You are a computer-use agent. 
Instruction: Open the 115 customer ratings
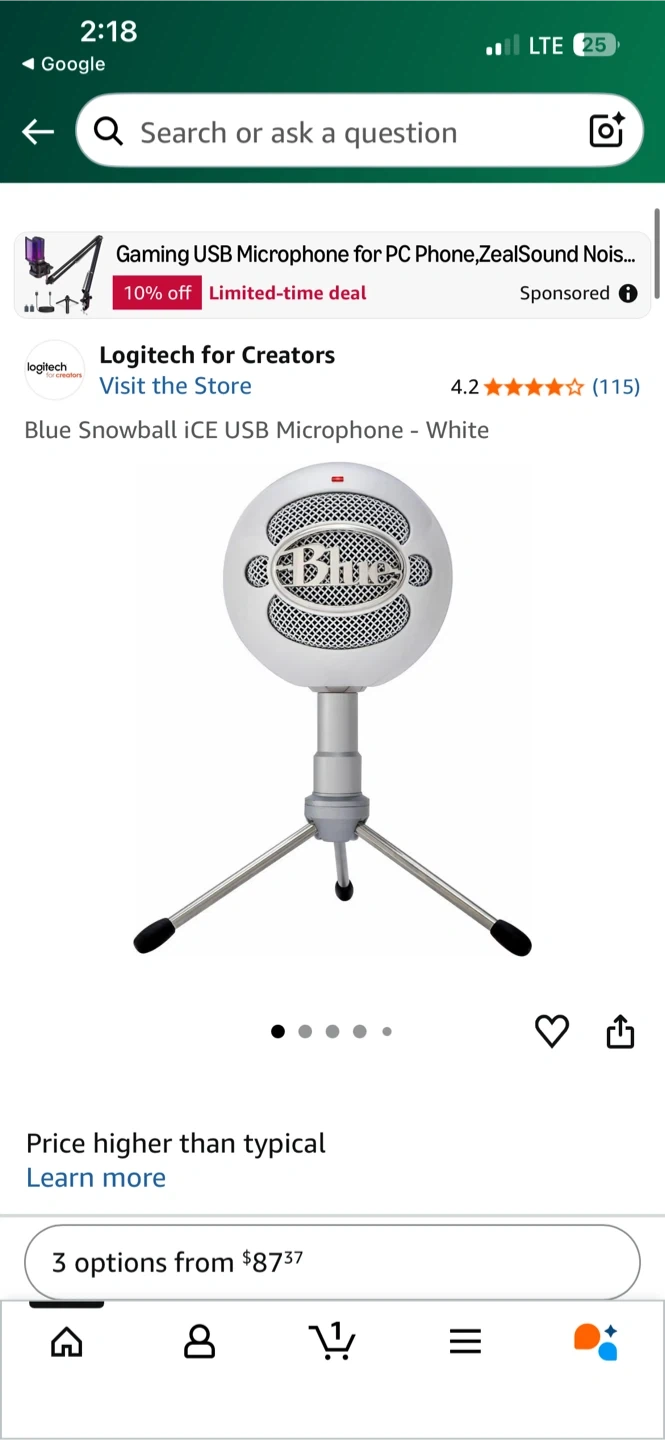615,387
